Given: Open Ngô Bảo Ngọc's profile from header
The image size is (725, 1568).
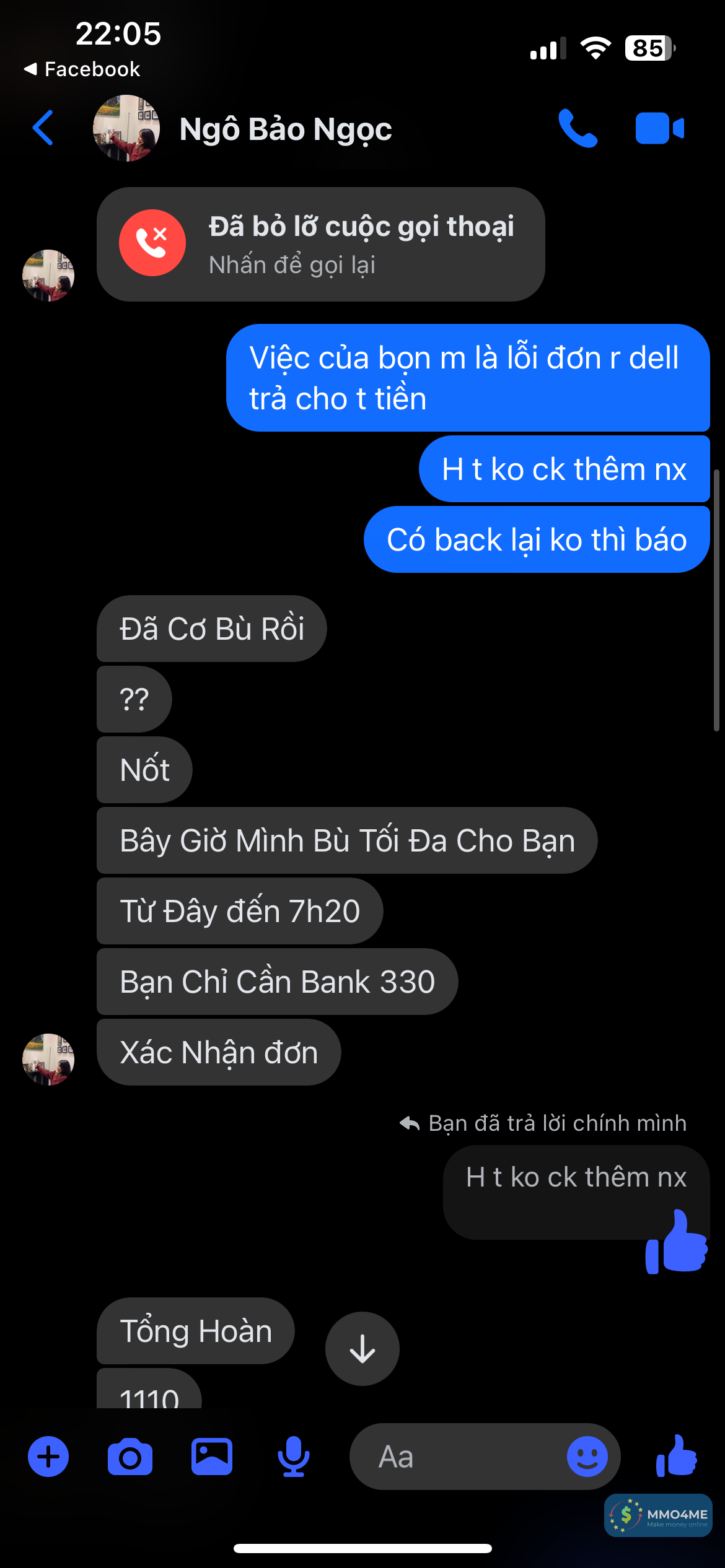Looking at the screenshot, I should tap(285, 129).
